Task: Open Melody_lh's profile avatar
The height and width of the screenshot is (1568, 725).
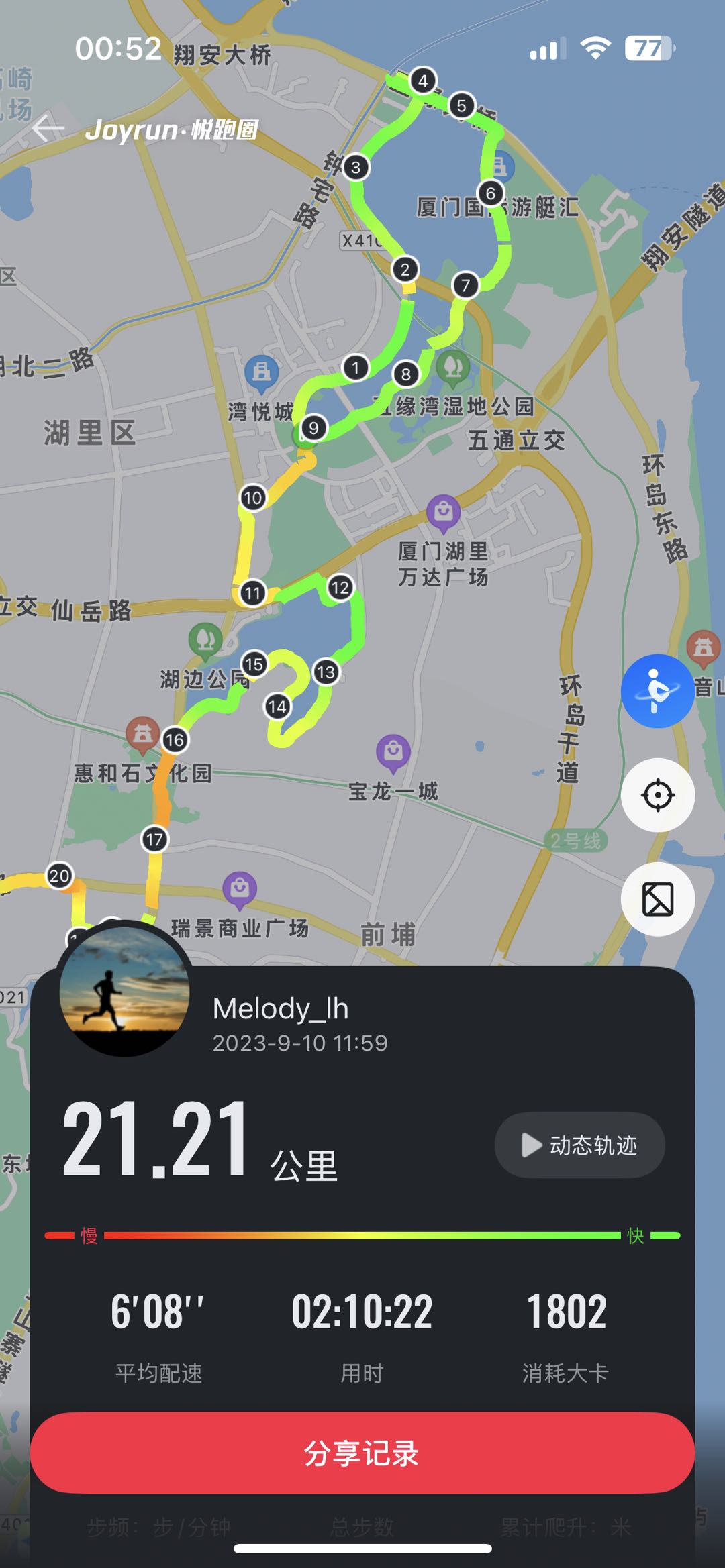Action: click(x=125, y=990)
